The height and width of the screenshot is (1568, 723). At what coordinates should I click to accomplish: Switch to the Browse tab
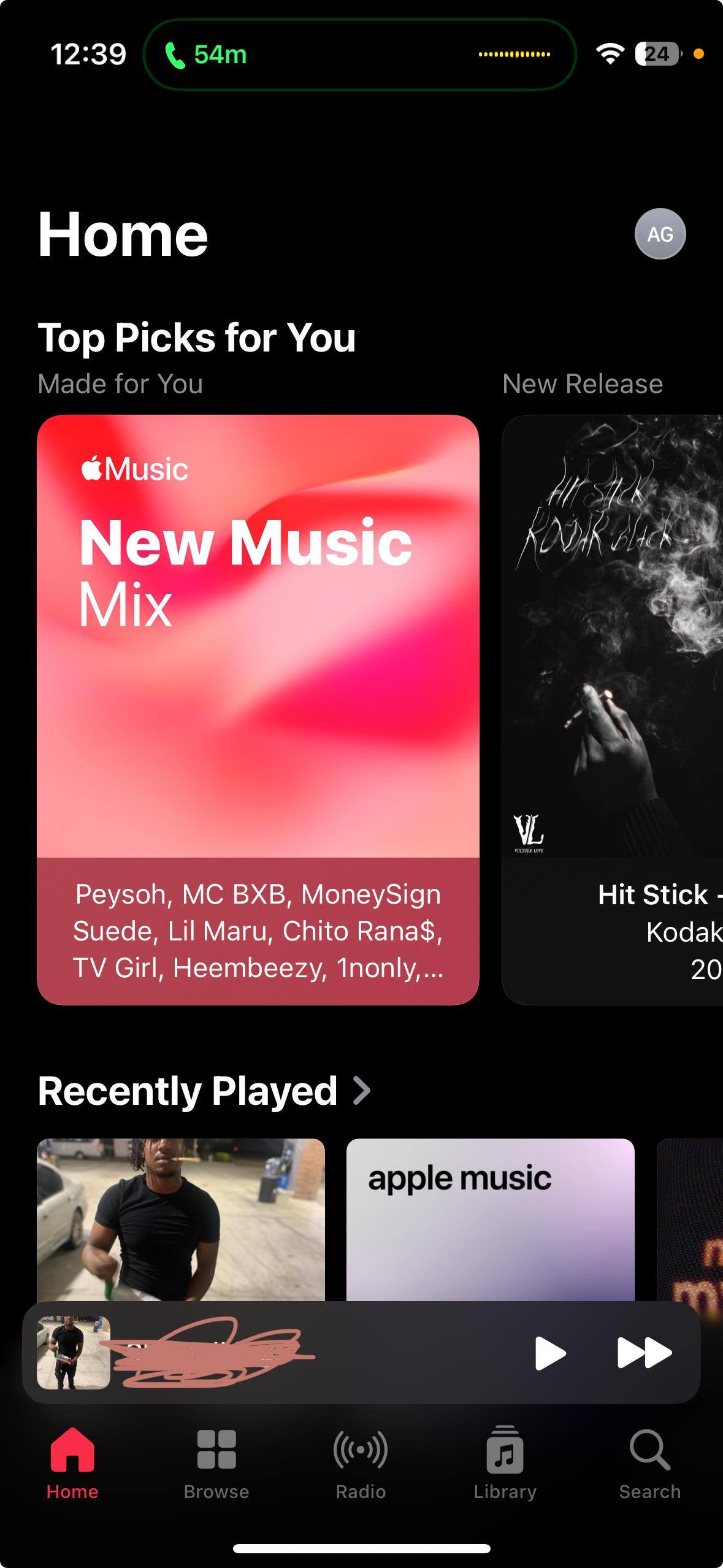216,1463
